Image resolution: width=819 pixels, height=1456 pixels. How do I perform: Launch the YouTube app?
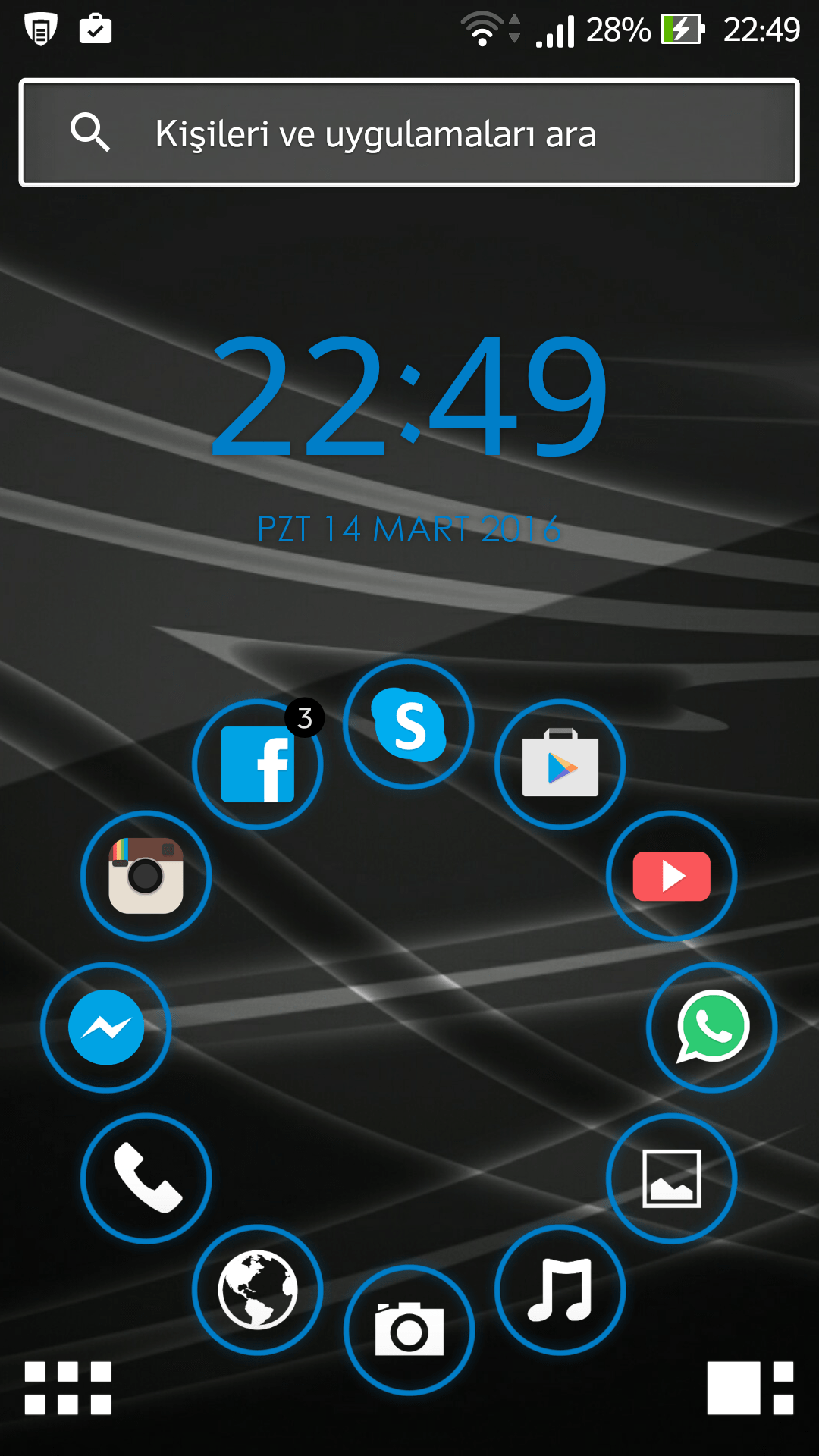(671, 876)
